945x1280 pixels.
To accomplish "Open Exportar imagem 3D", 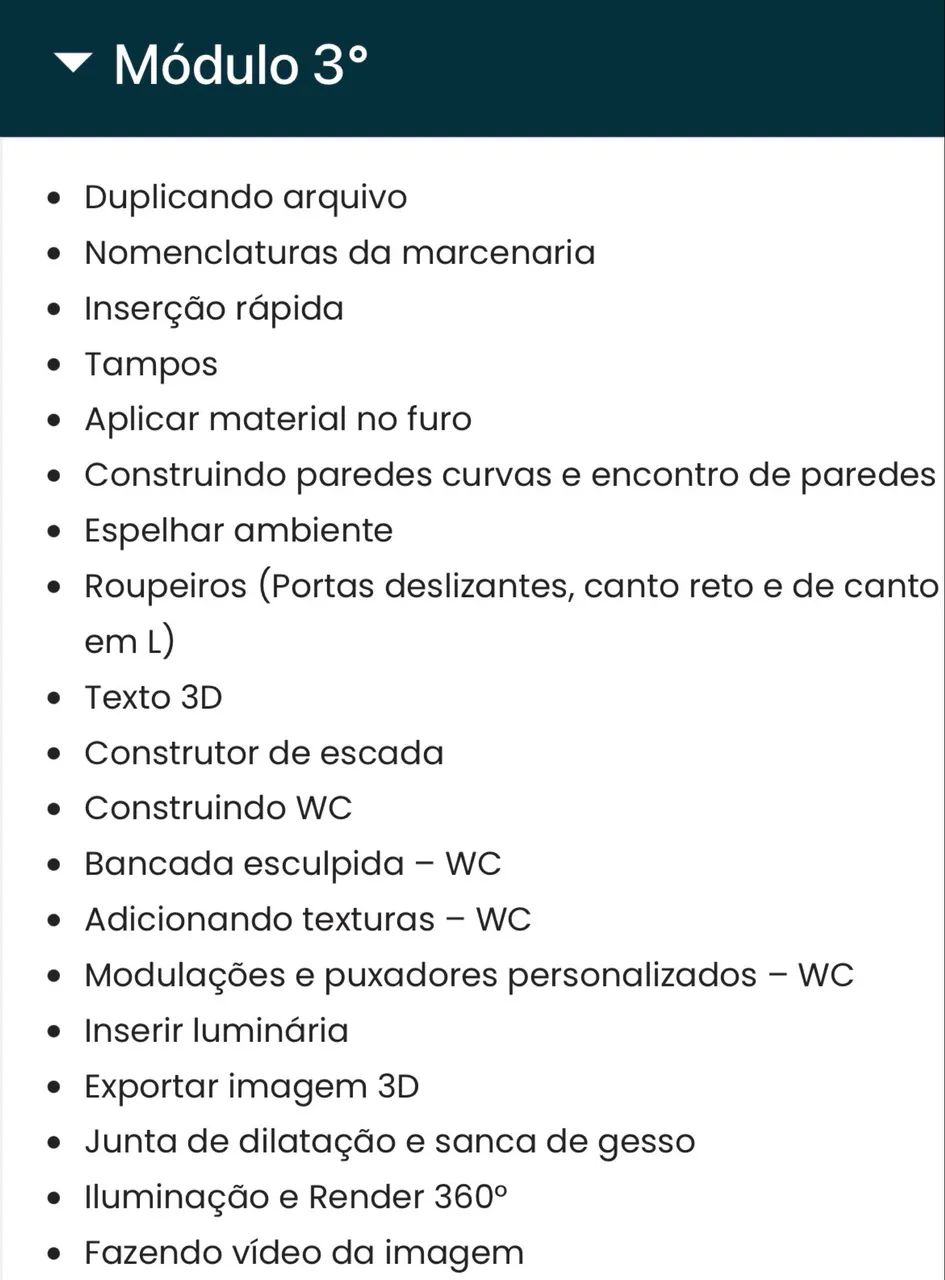I will click(252, 1086).
